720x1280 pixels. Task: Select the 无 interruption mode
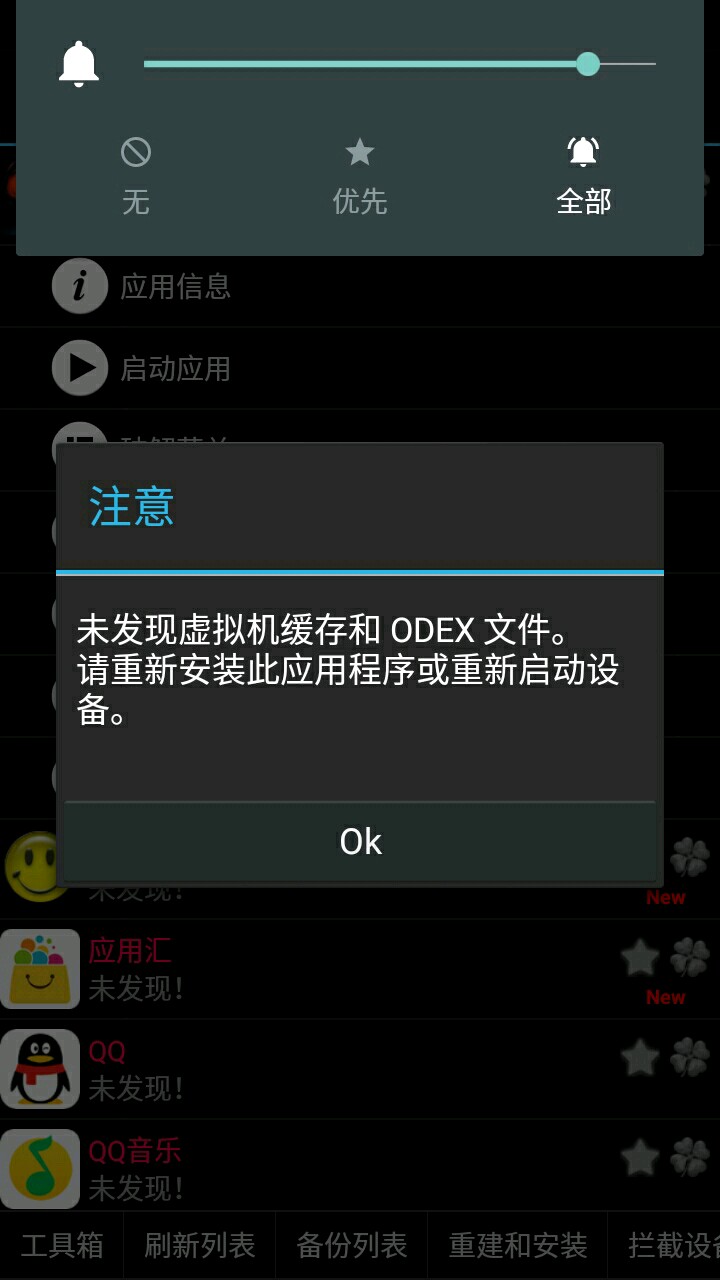point(136,176)
